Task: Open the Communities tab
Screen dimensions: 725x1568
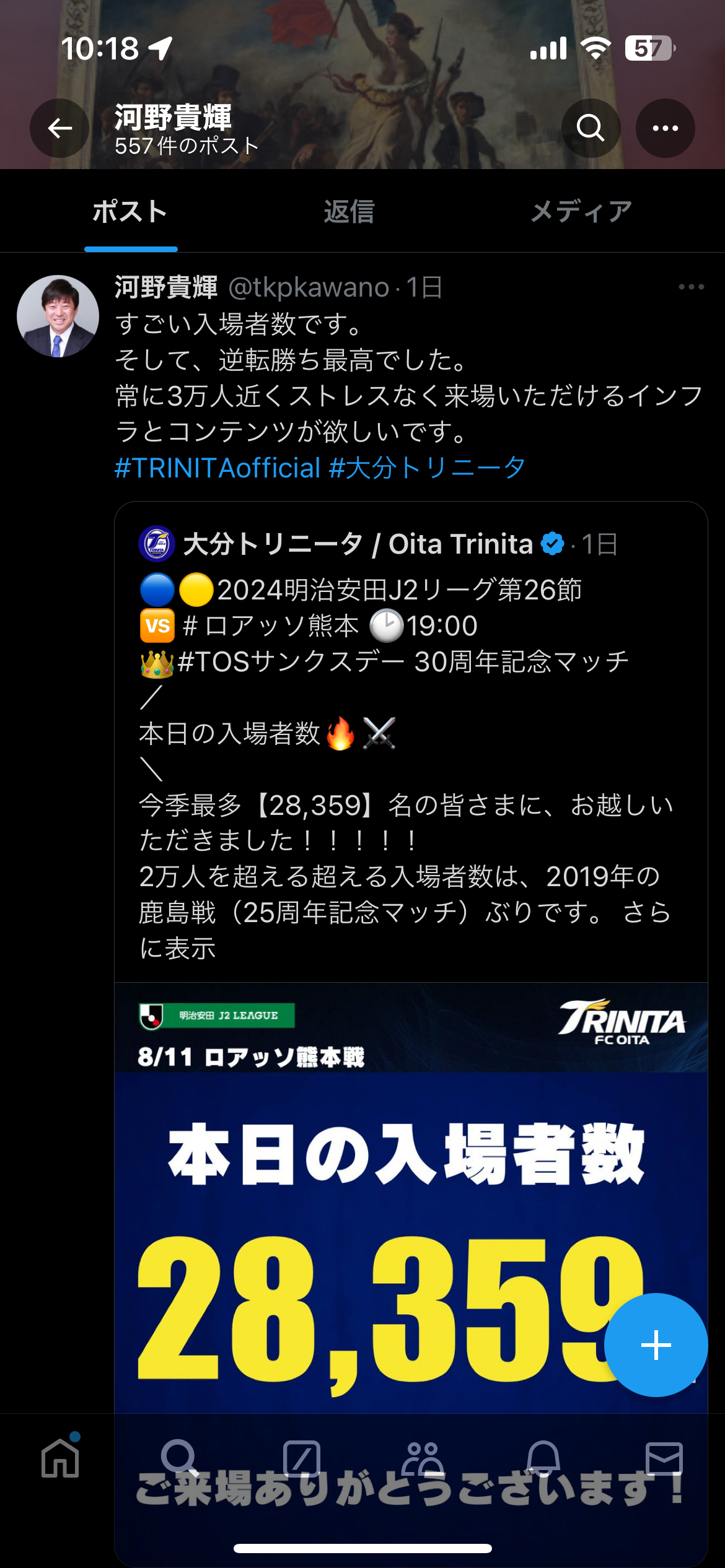Action: pyautogui.click(x=423, y=1458)
